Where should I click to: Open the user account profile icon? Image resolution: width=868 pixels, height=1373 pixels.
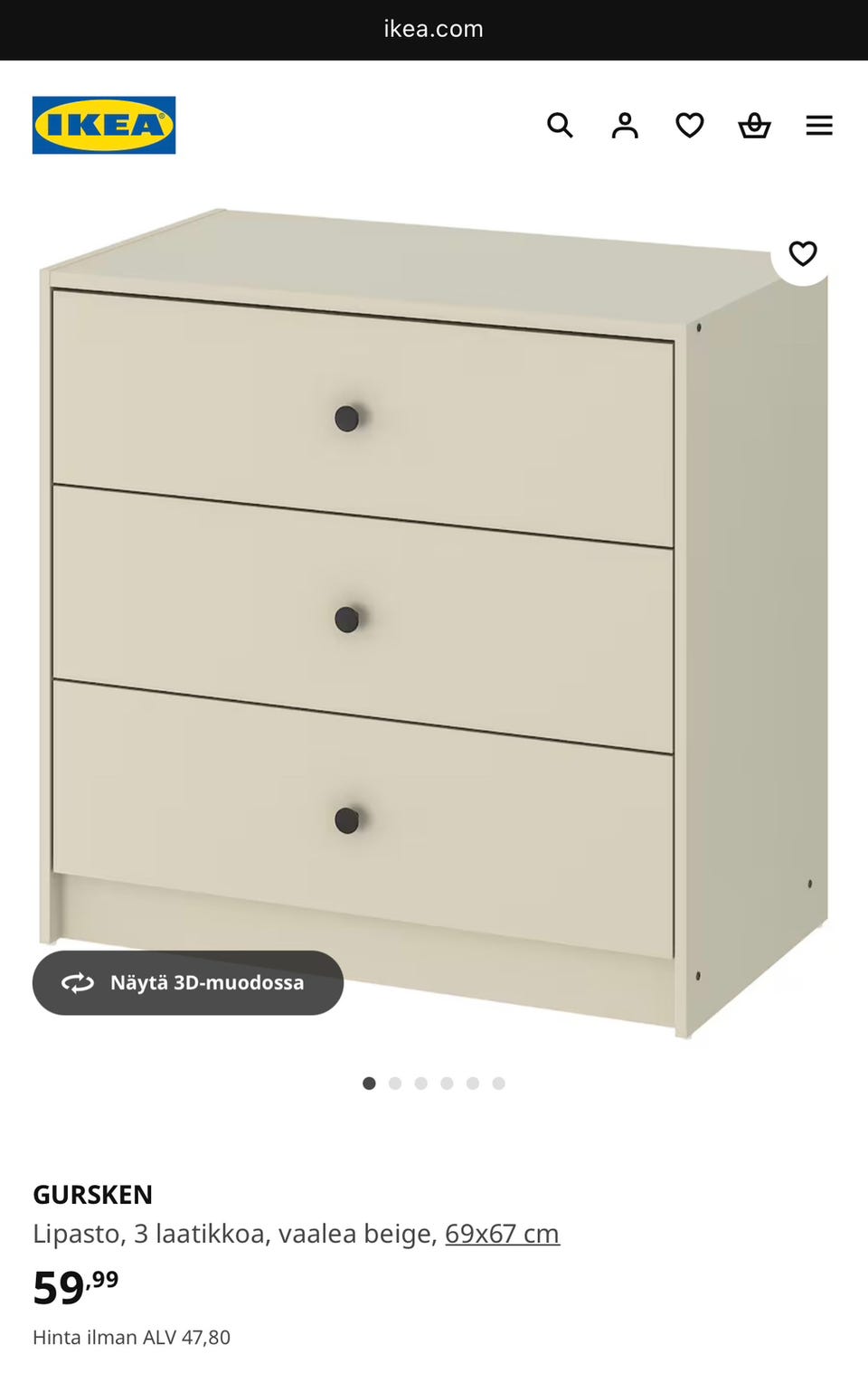coord(625,125)
